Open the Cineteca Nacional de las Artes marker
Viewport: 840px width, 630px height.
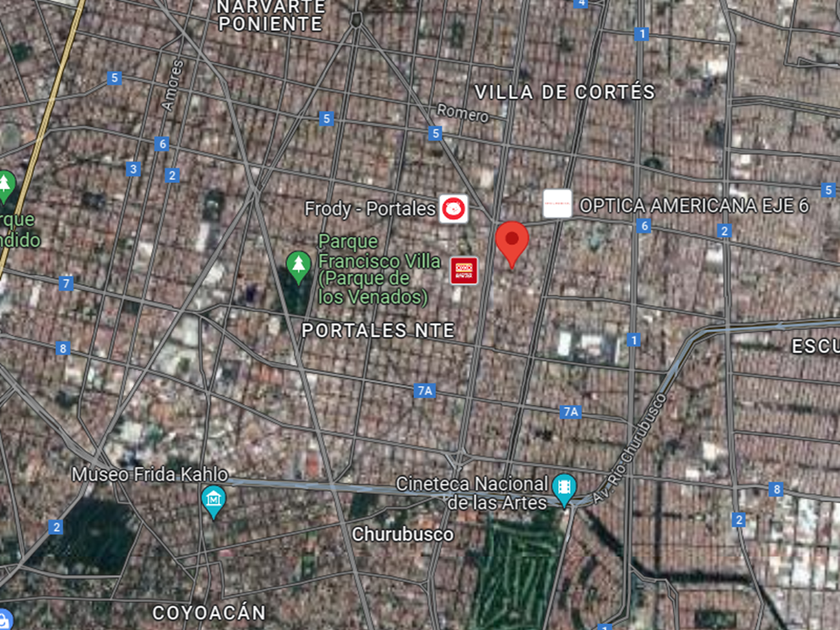pyautogui.click(x=564, y=488)
